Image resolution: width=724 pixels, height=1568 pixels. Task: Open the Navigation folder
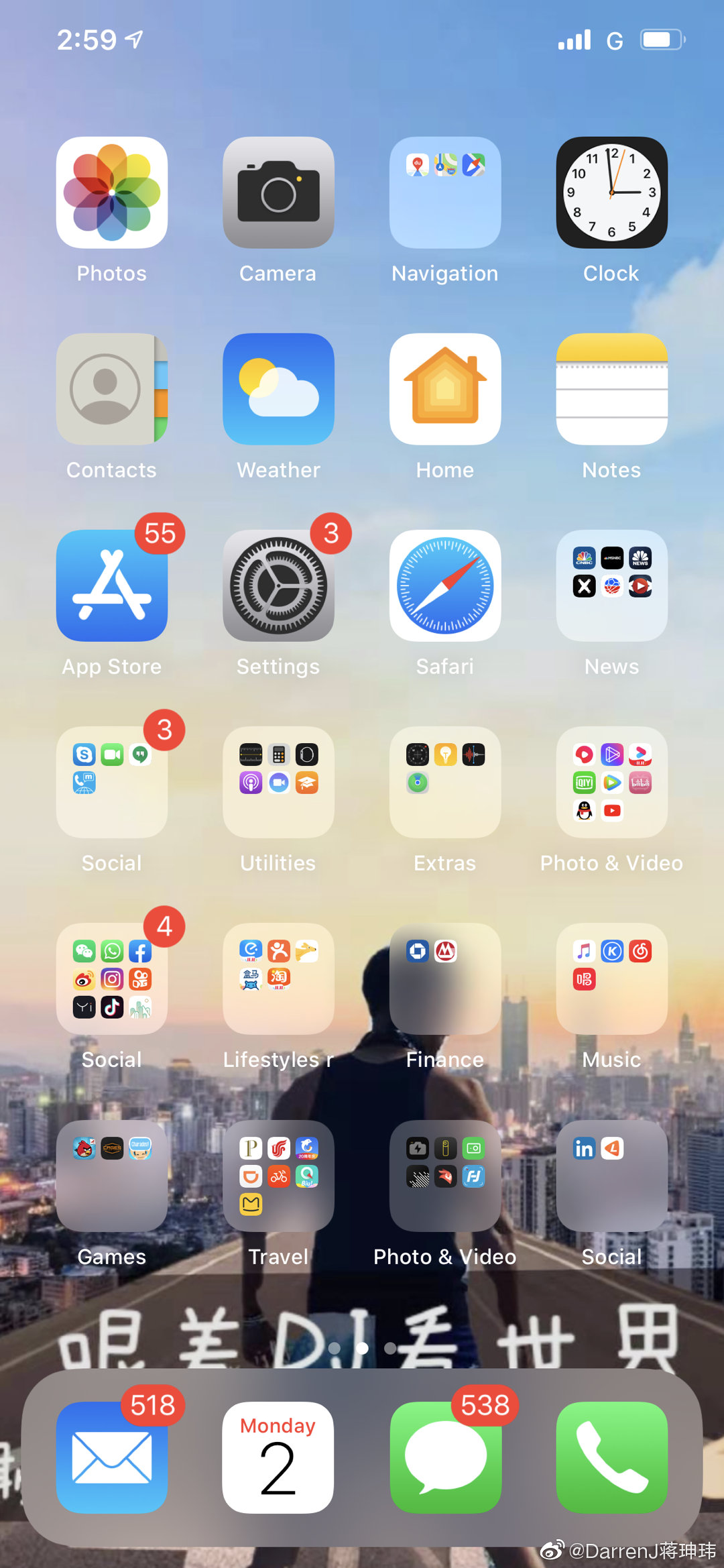tap(445, 192)
